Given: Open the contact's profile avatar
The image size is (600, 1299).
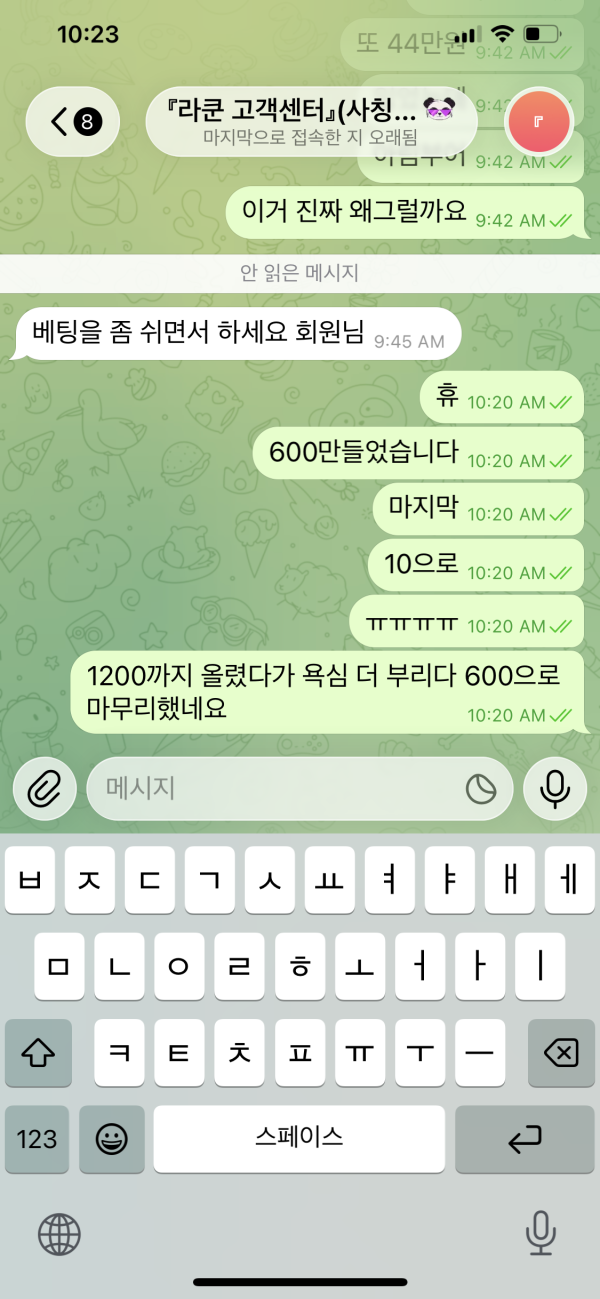Looking at the screenshot, I should coord(539,122).
